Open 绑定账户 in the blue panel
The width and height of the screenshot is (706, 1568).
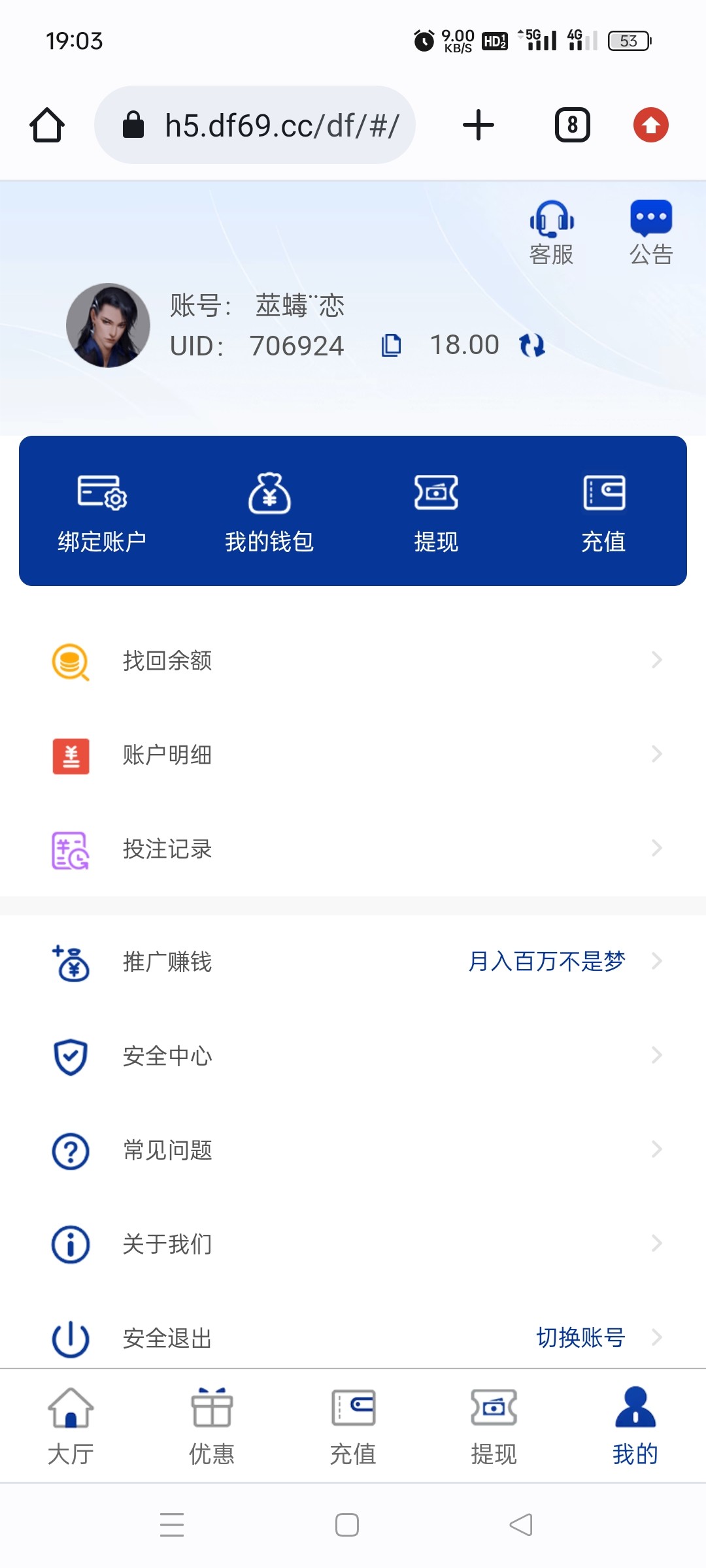click(x=102, y=512)
